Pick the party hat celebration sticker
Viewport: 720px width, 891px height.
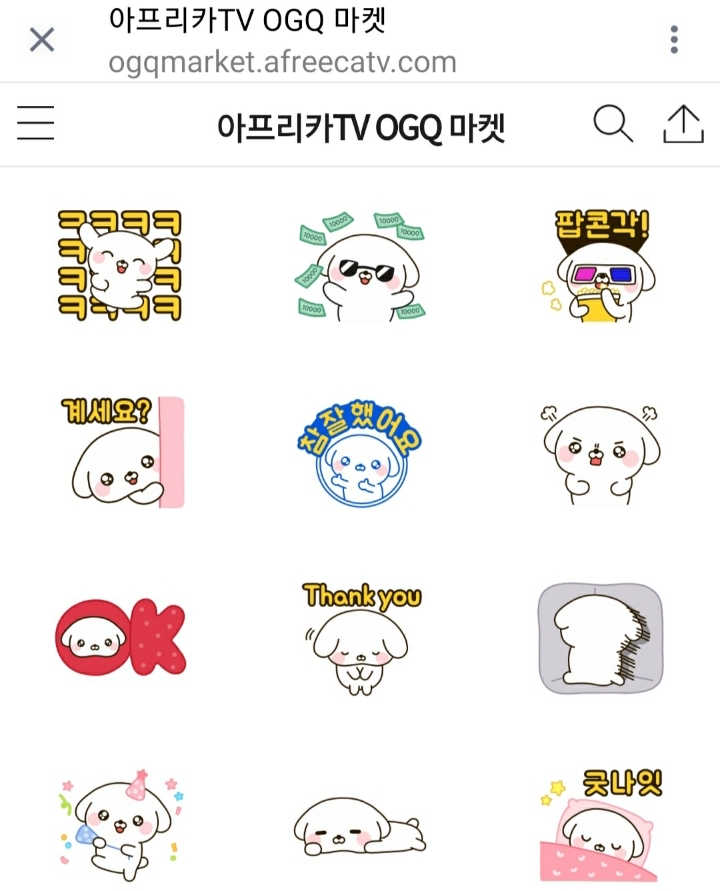[121, 823]
